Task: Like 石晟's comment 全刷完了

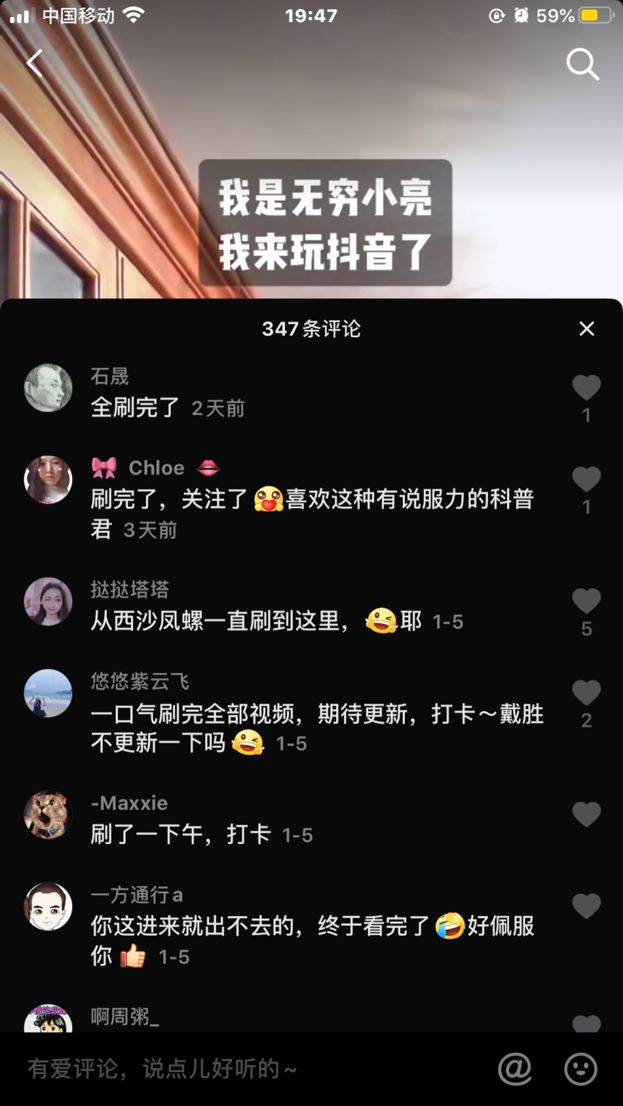Action: [586, 388]
